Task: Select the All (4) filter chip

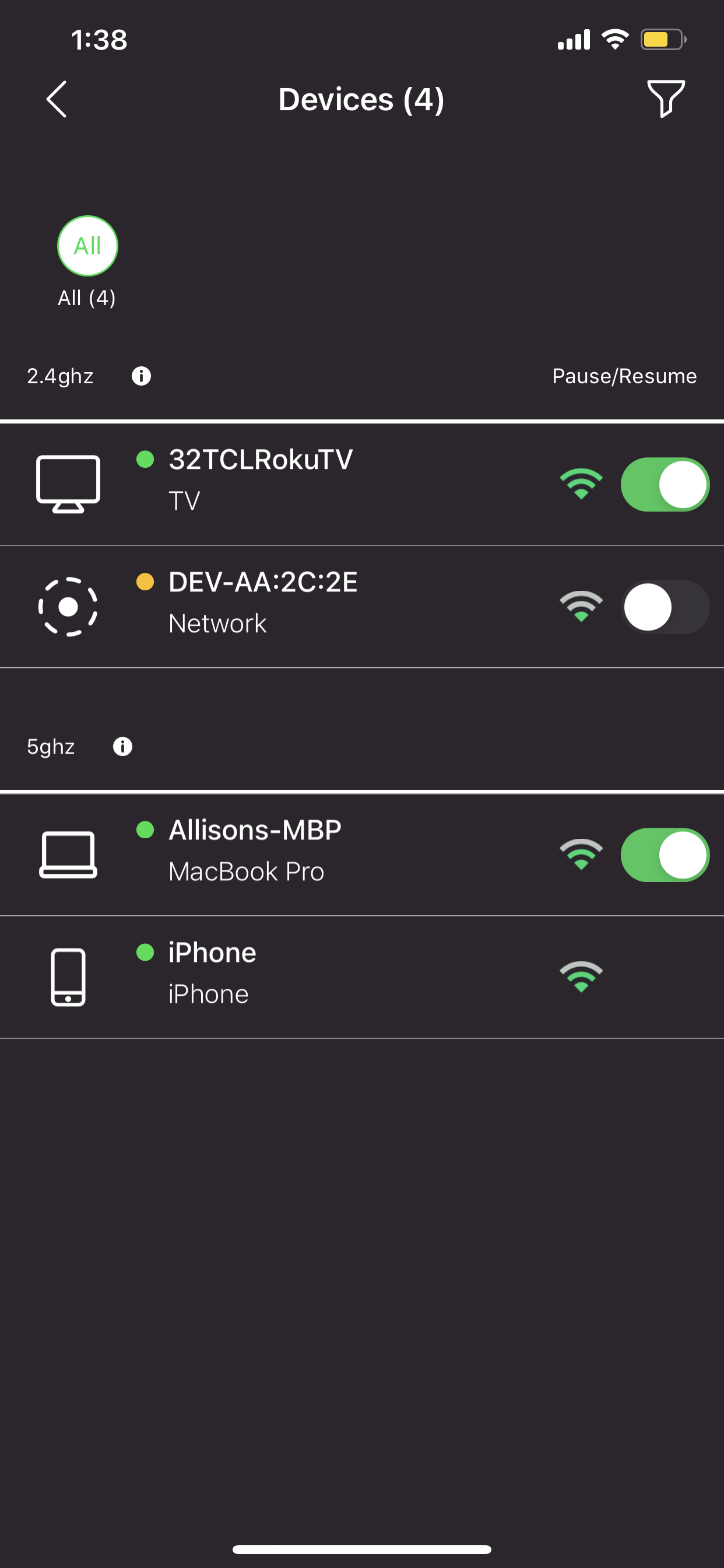Action: click(x=87, y=247)
